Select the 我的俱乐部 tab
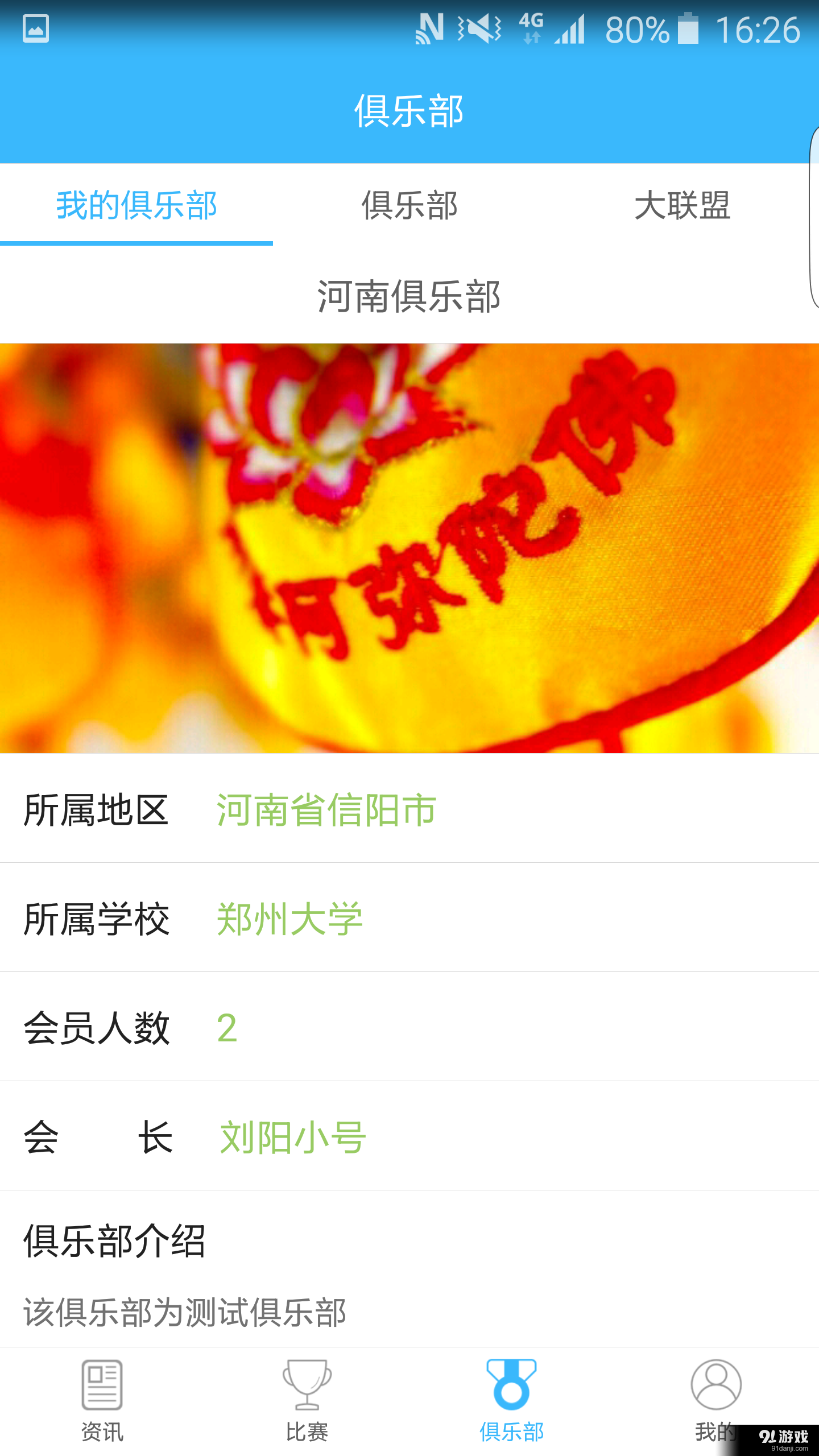819x1456 pixels. pyautogui.click(x=136, y=206)
